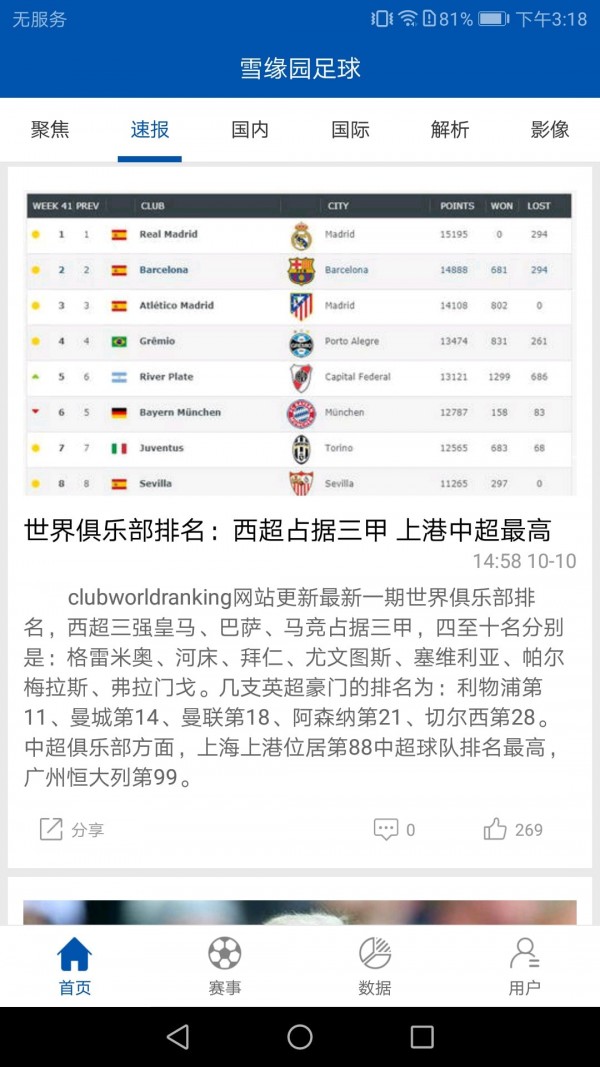Open the world club ranking article image
Screen dimensions: 600x1067
tap(300, 342)
